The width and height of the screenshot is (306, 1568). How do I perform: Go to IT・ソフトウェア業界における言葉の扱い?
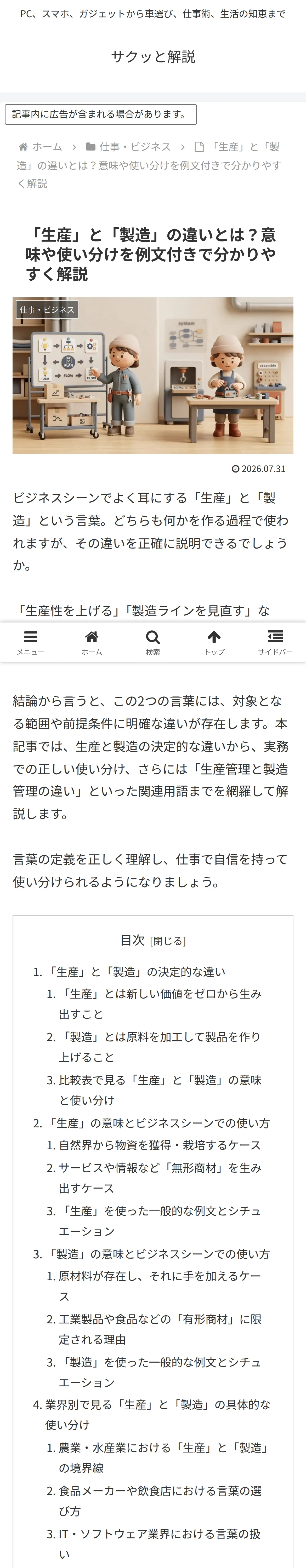pyautogui.click(x=160, y=1544)
